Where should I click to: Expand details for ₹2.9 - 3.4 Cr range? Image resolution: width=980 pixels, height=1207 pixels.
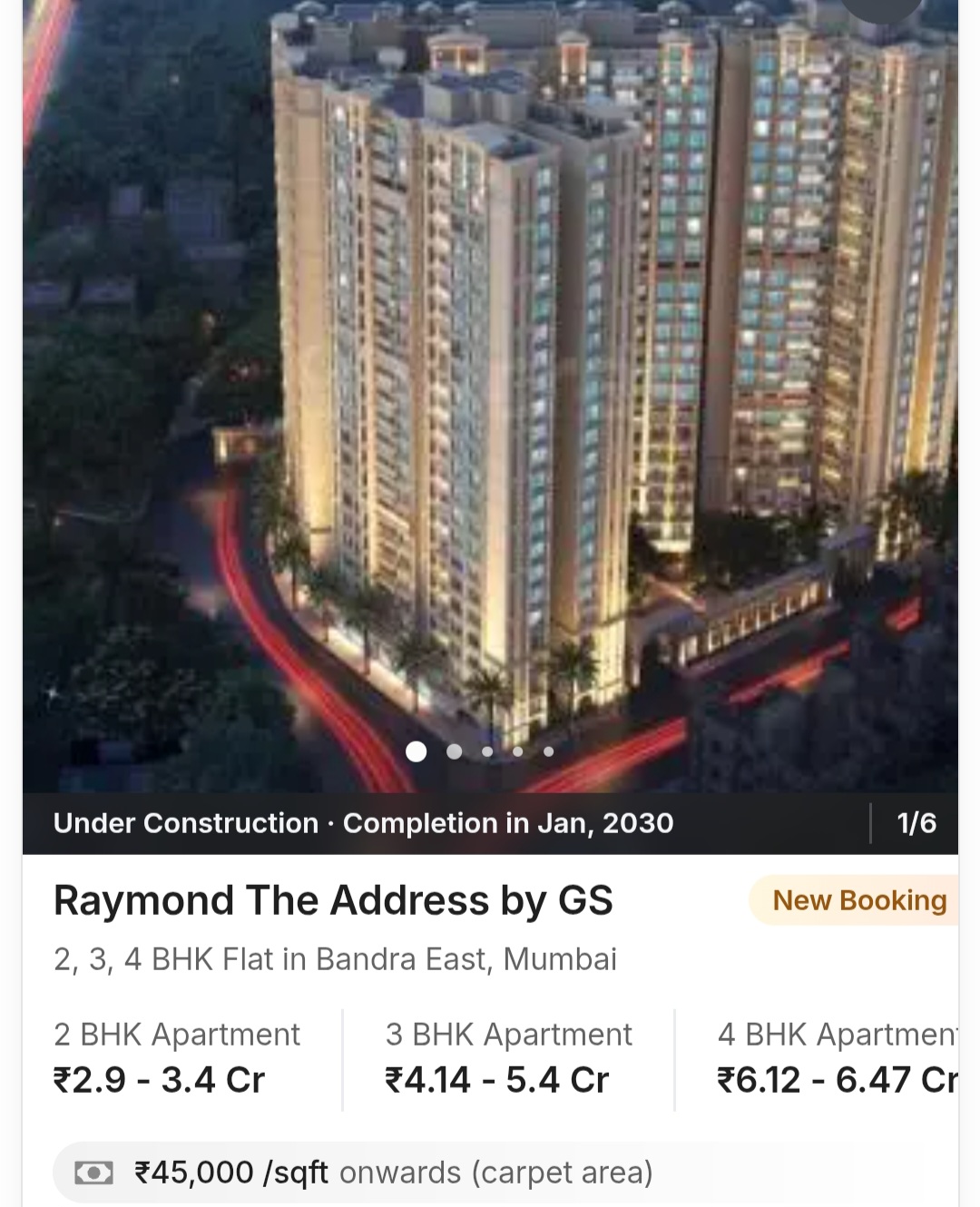[159, 1080]
